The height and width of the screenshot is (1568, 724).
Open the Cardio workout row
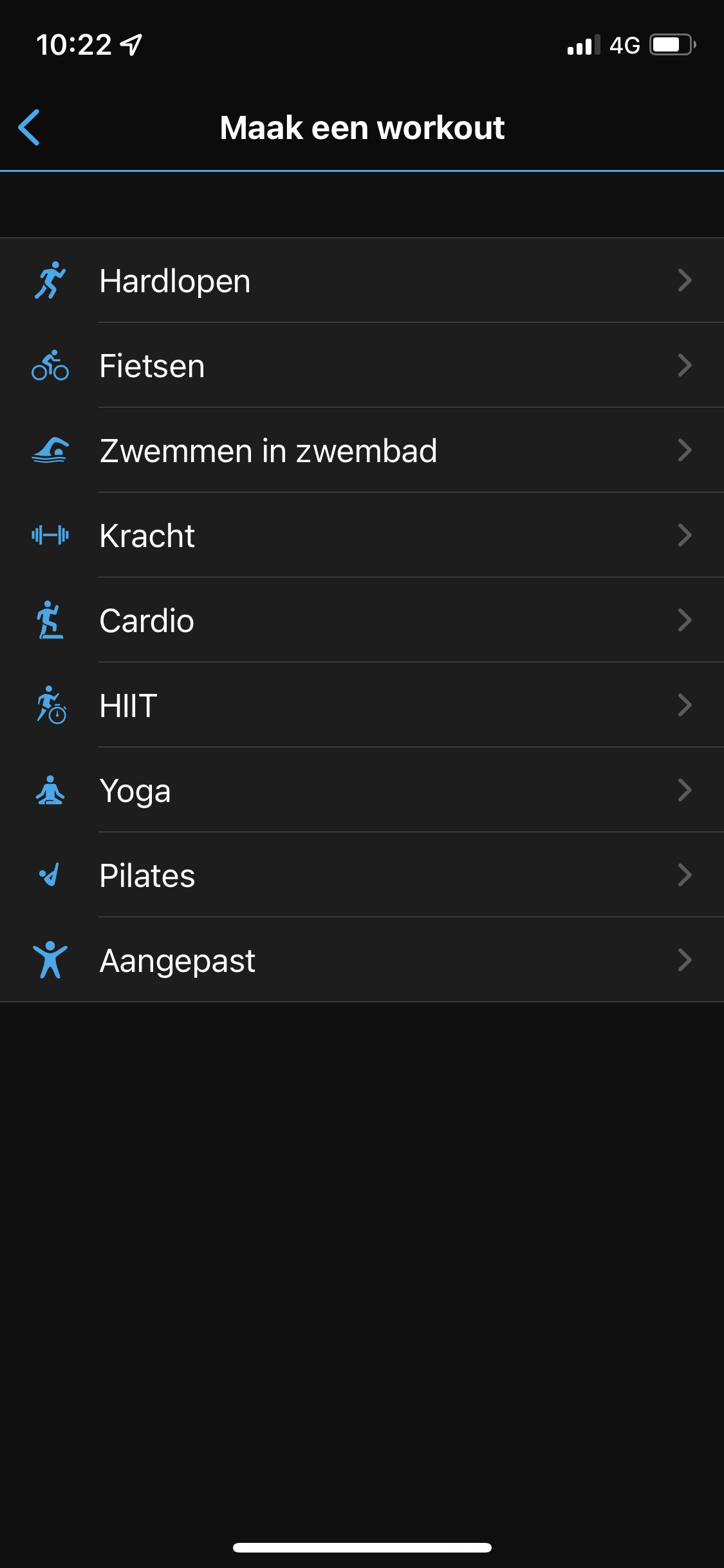[362, 621]
